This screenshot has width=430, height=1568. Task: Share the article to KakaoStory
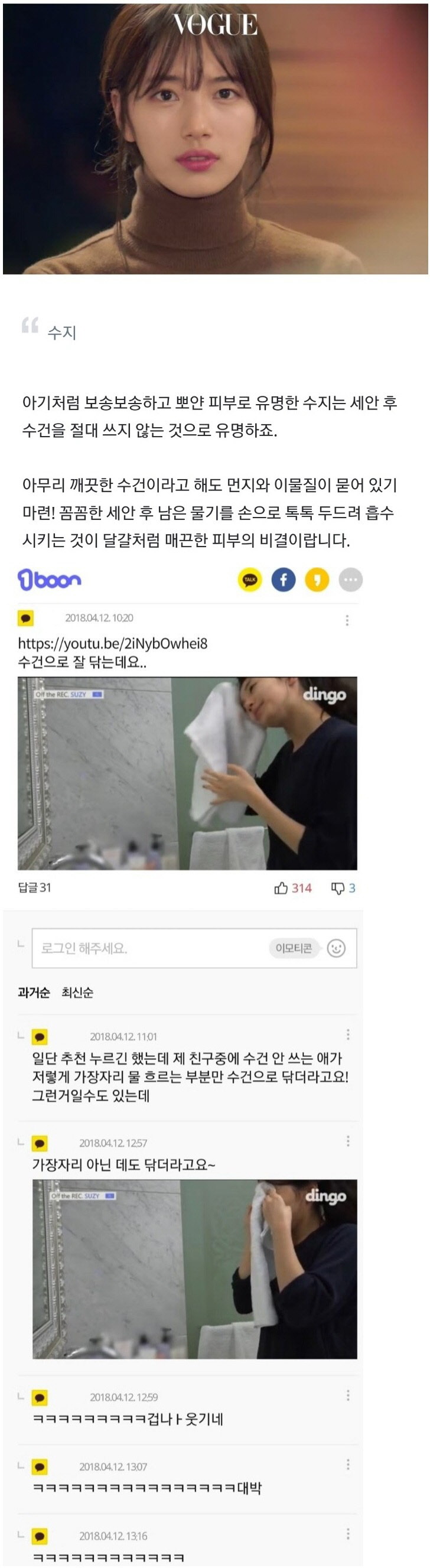[x=317, y=580]
